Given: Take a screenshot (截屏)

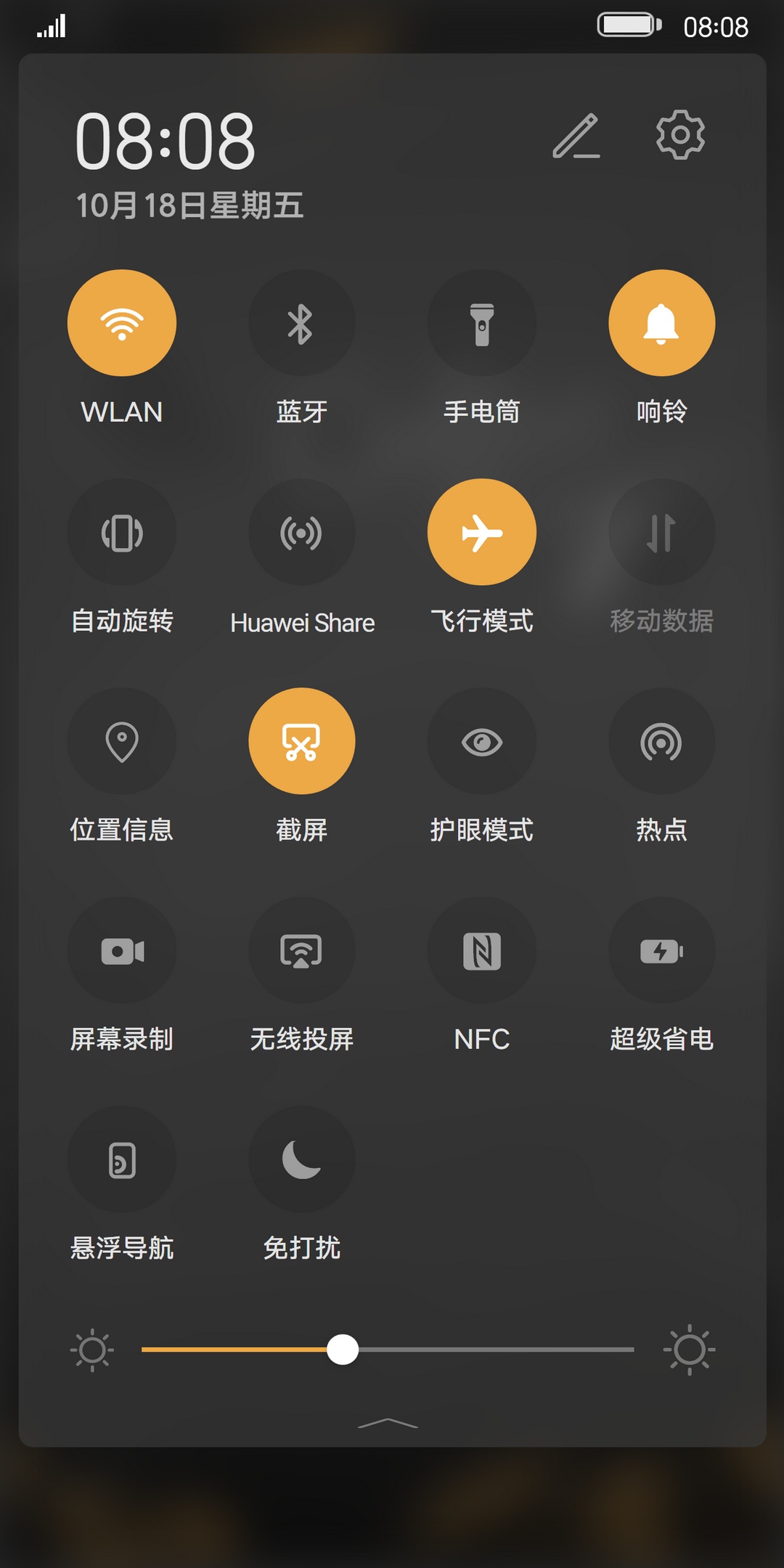Looking at the screenshot, I should pos(302,741).
